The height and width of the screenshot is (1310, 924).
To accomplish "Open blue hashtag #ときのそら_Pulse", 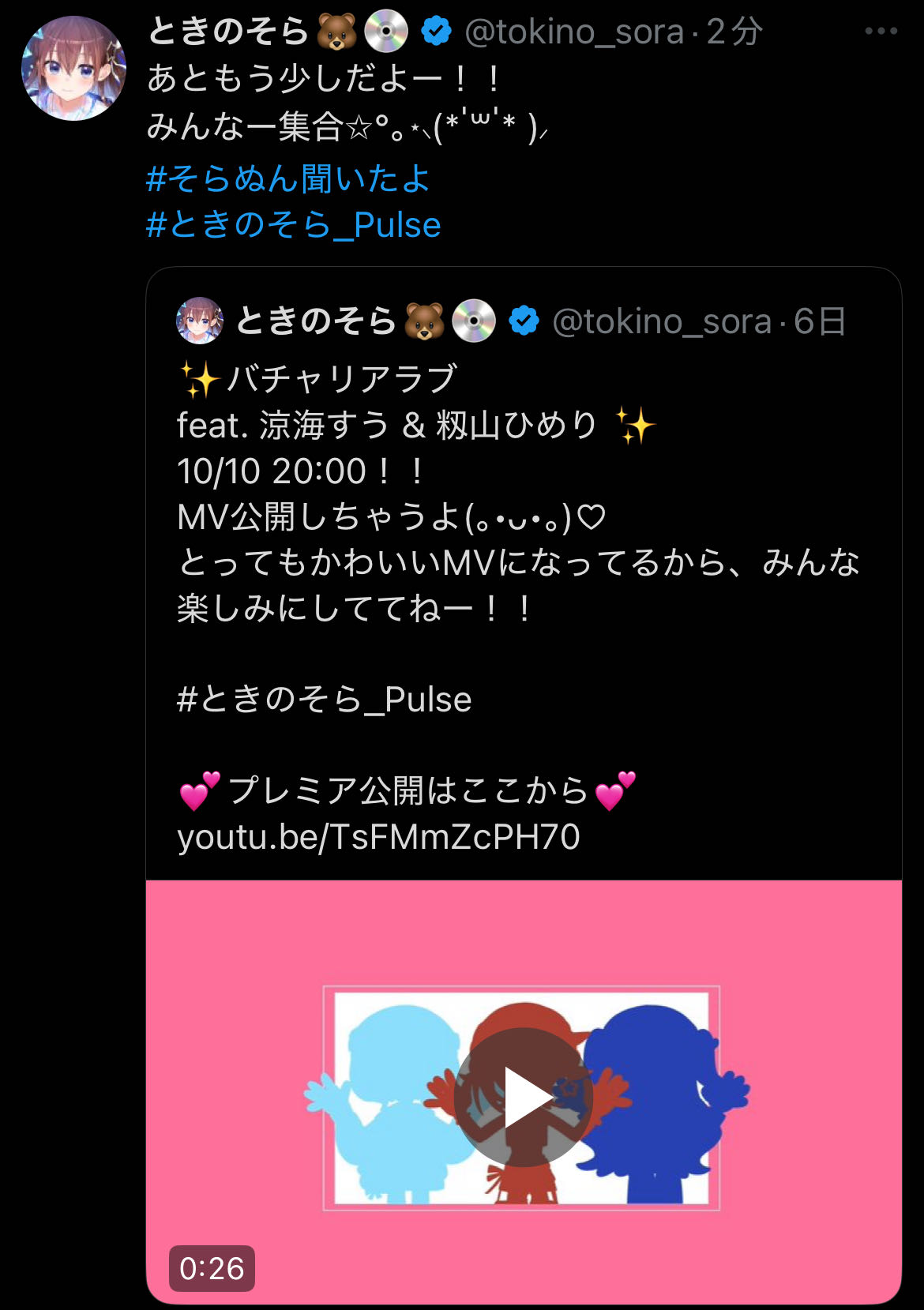I will (294, 226).
